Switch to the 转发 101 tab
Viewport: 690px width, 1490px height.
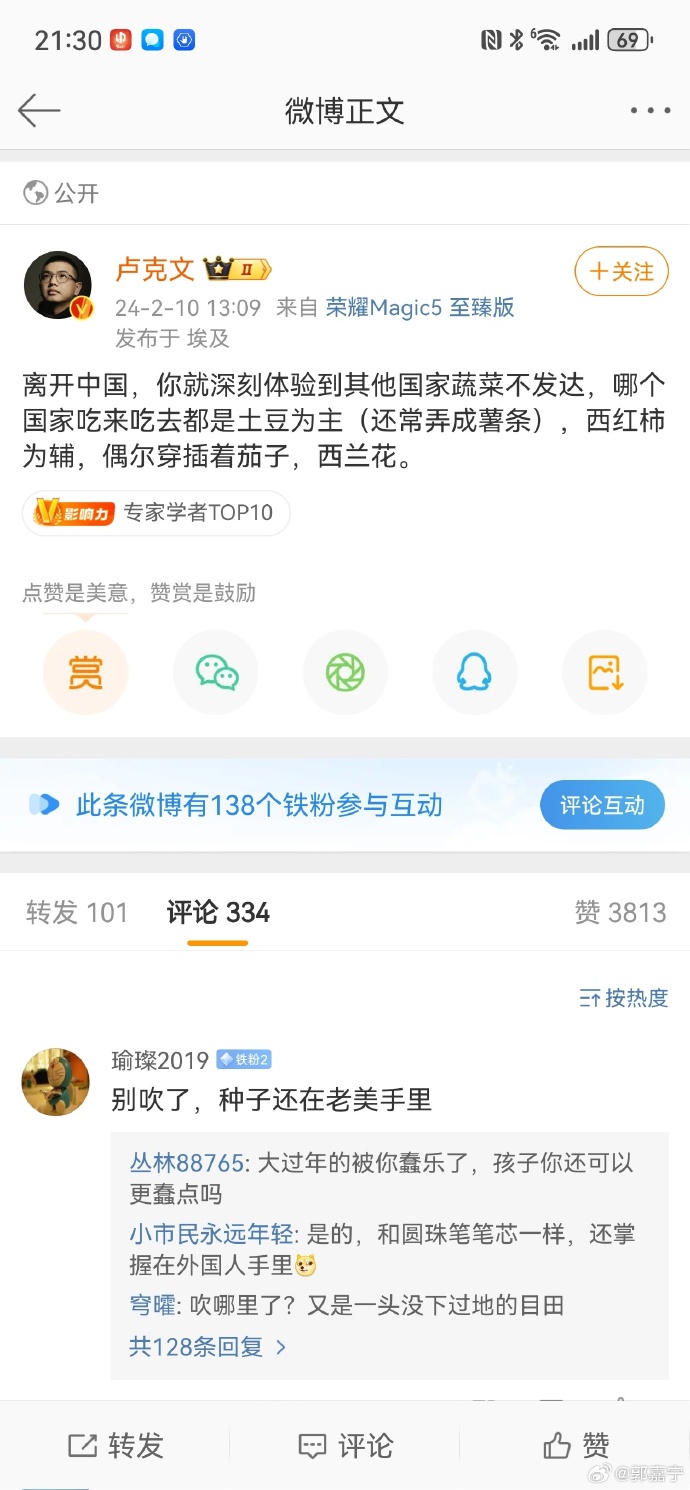(x=77, y=913)
